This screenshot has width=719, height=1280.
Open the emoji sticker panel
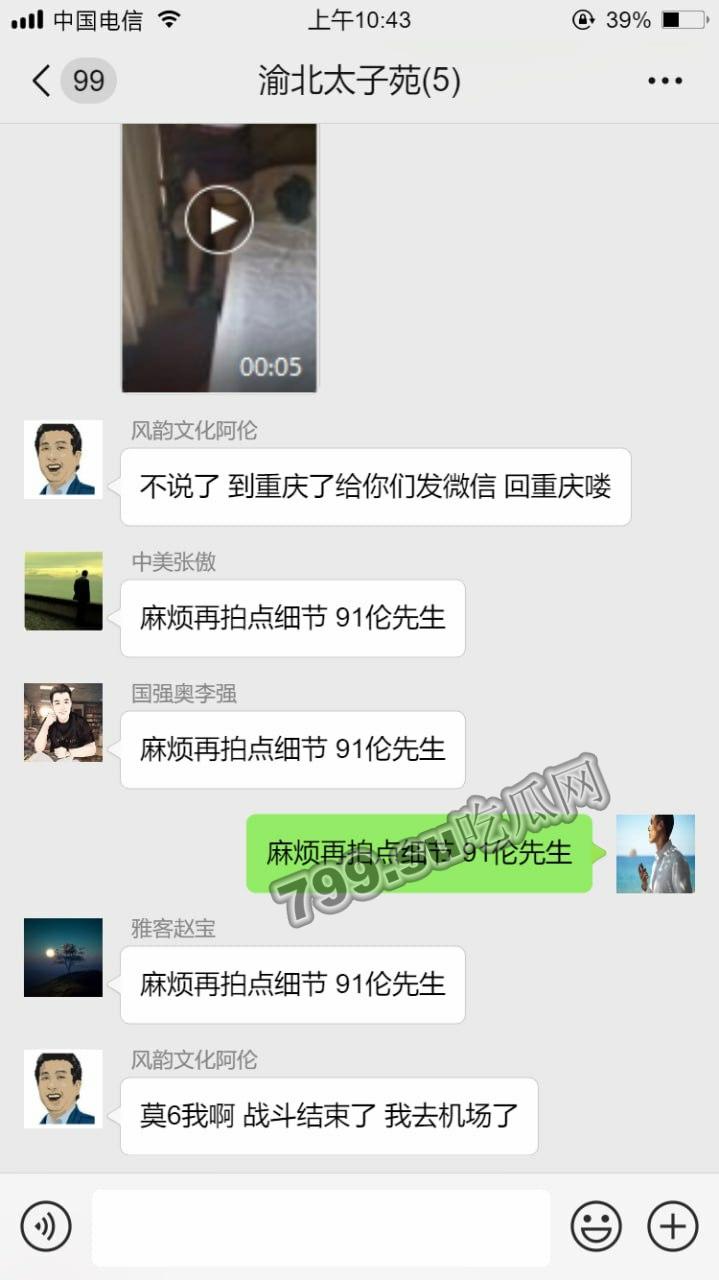[x=596, y=1226]
